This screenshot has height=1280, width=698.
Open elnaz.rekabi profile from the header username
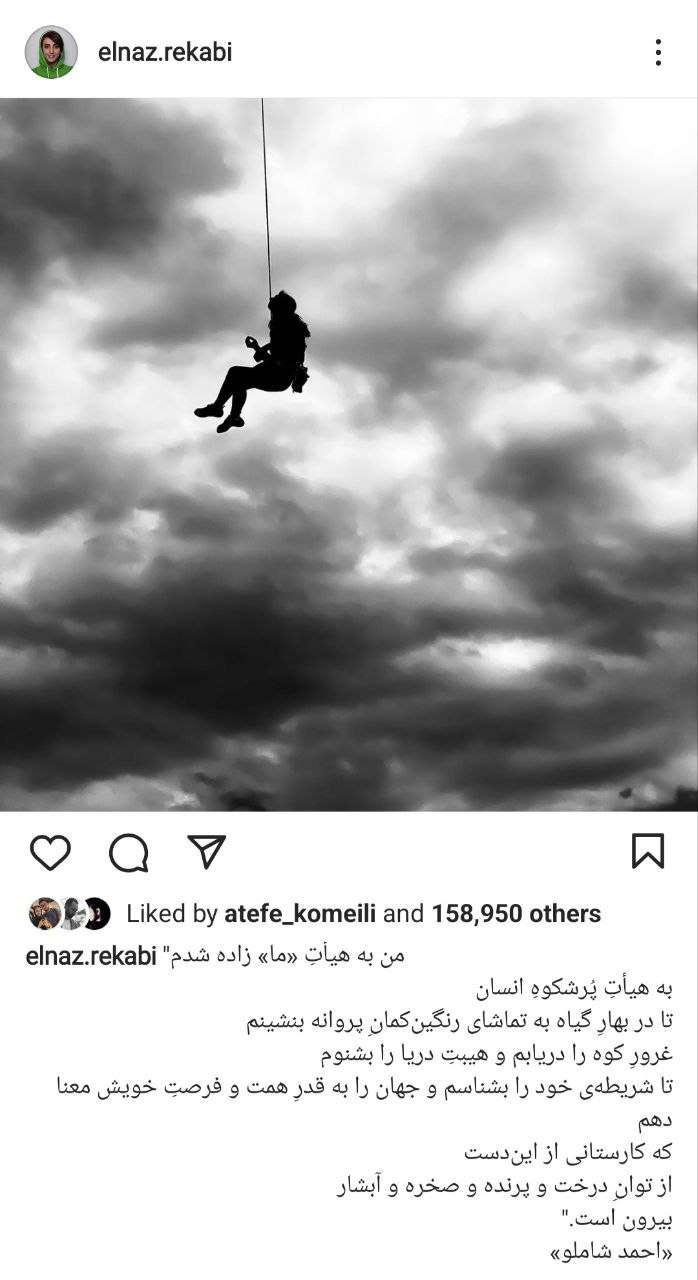click(x=165, y=52)
